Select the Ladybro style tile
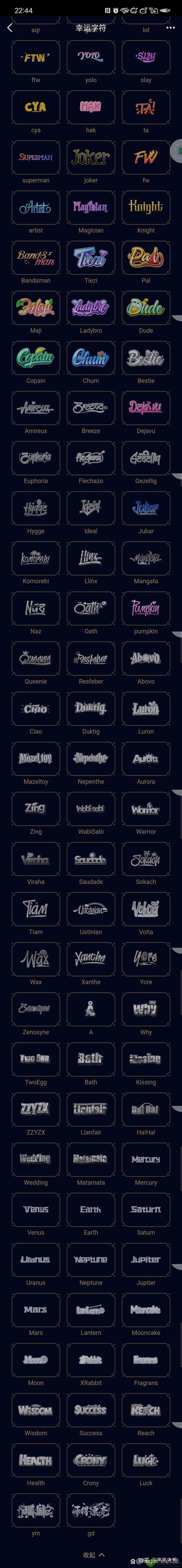This screenshot has width=182, height=1568. 91,307
